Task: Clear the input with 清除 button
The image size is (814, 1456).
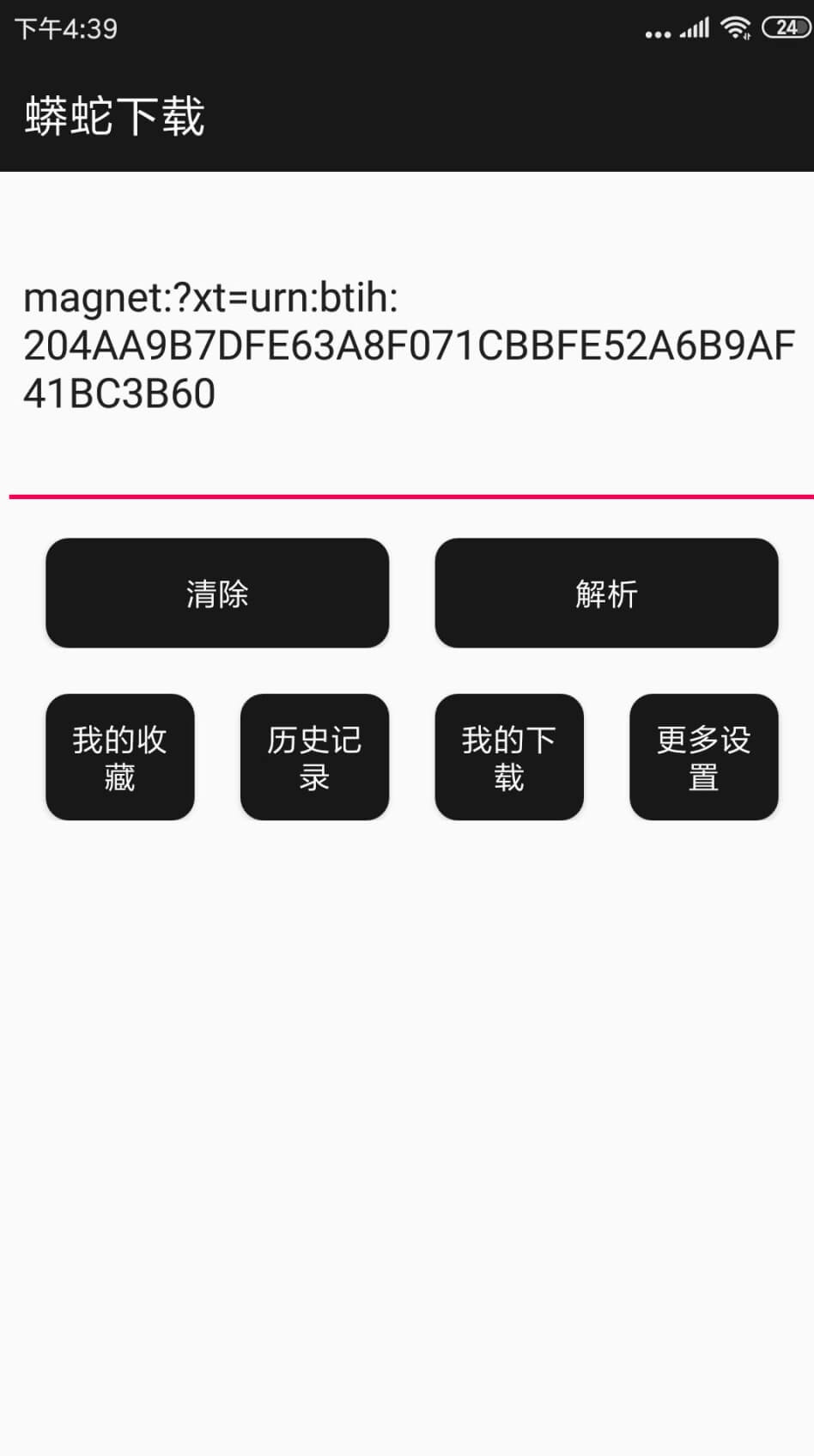Action: click(x=217, y=593)
